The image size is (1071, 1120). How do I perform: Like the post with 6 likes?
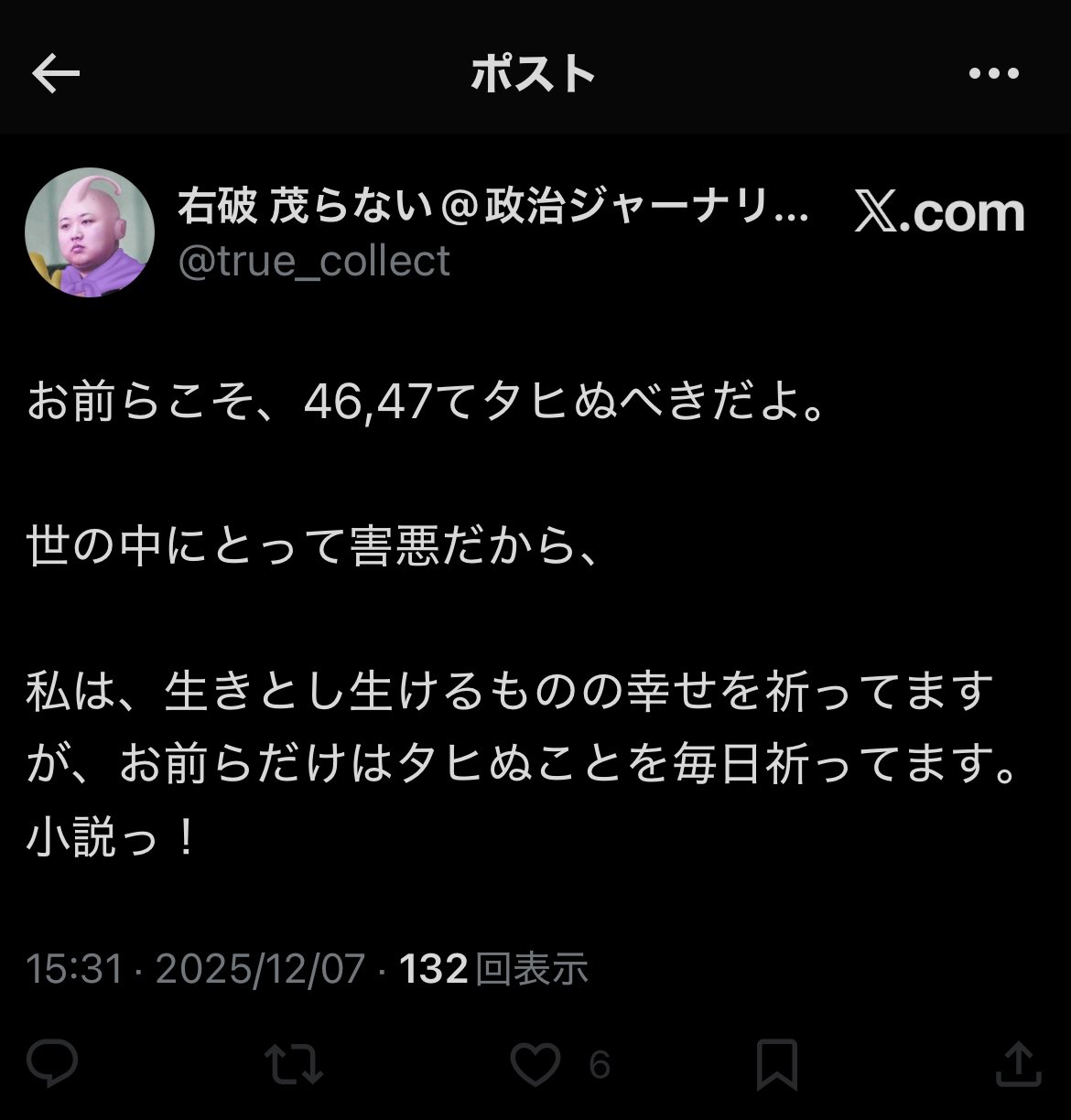(535, 1064)
